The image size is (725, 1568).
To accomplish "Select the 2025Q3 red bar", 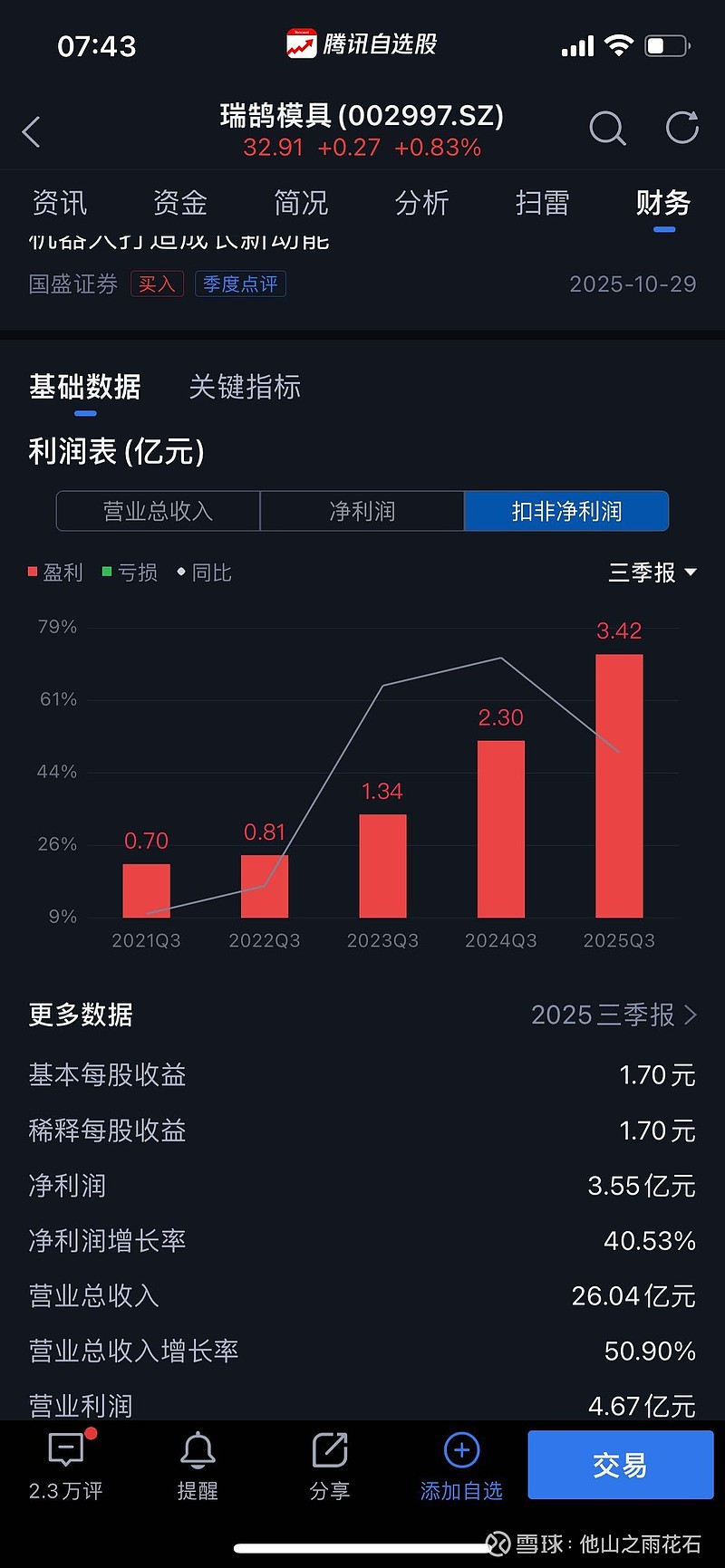I will (619, 788).
